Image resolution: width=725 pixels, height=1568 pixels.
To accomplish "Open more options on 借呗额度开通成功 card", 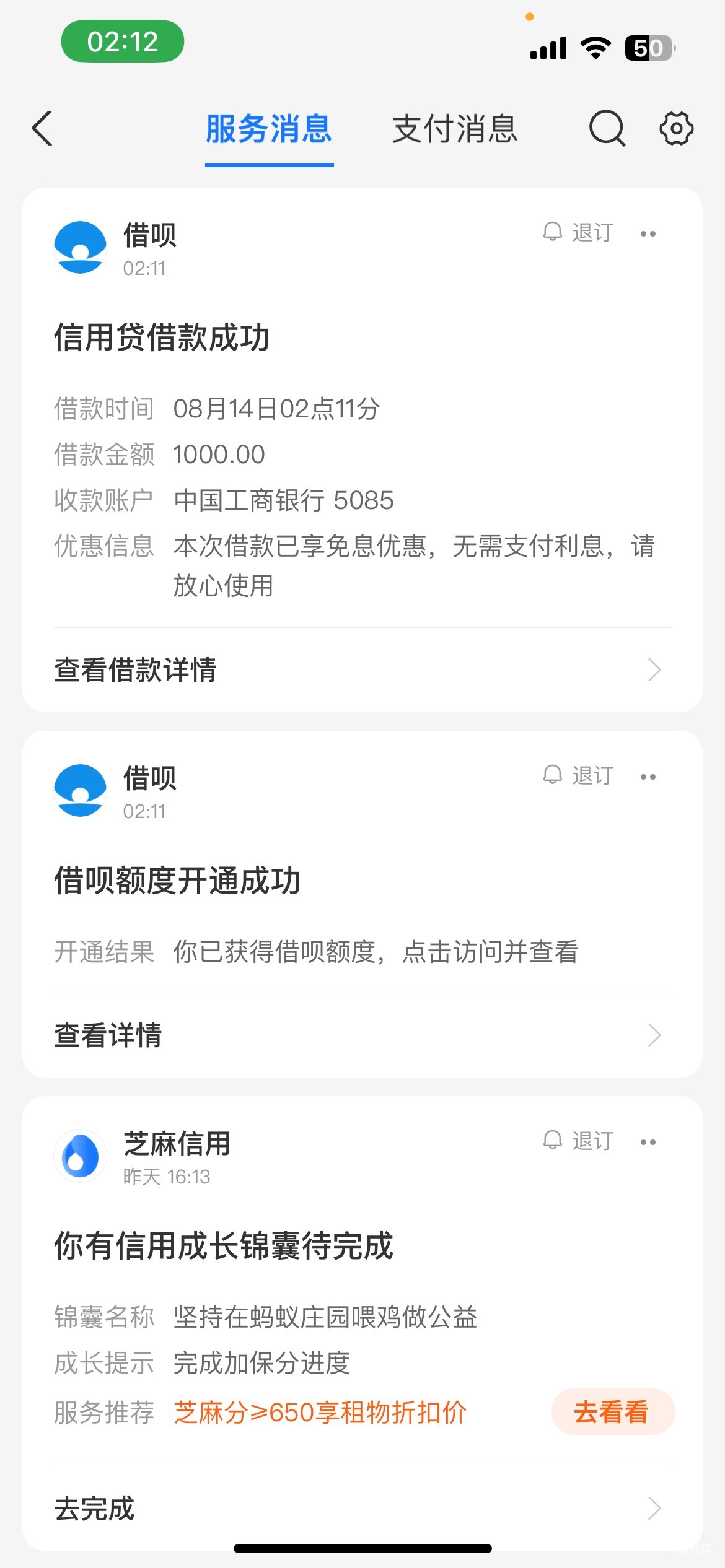I will pyautogui.click(x=648, y=777).
